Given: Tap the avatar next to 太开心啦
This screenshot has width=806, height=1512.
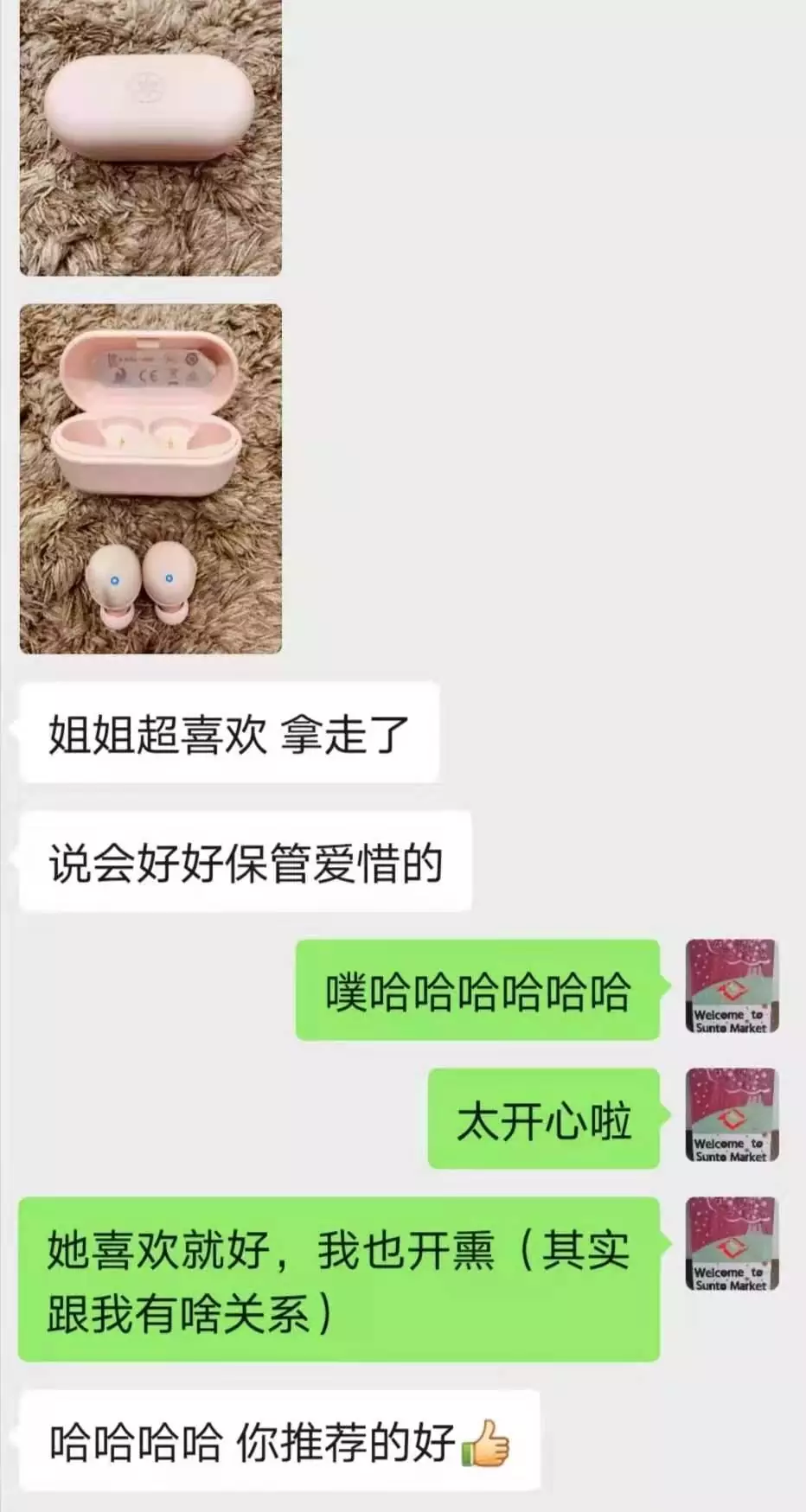Looking at the screenshot, I should (732, 1115).
